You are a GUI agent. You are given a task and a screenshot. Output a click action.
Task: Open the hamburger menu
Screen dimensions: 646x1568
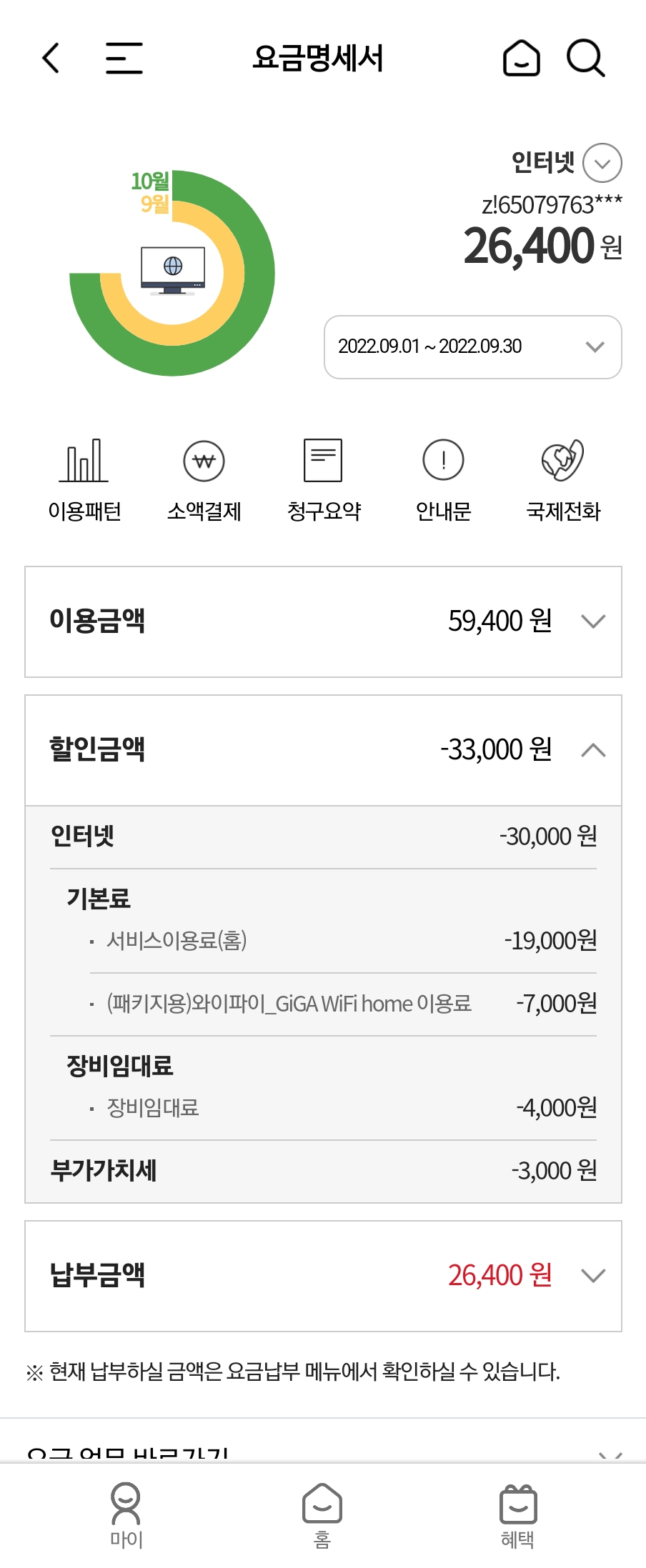coord(124,58)
